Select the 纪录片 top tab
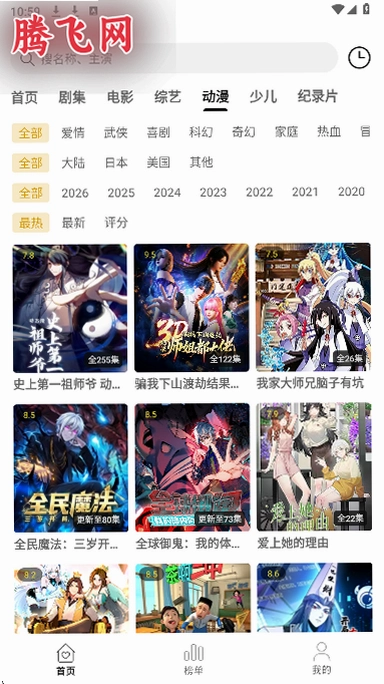384x684 pixels. tap(318, 97)
